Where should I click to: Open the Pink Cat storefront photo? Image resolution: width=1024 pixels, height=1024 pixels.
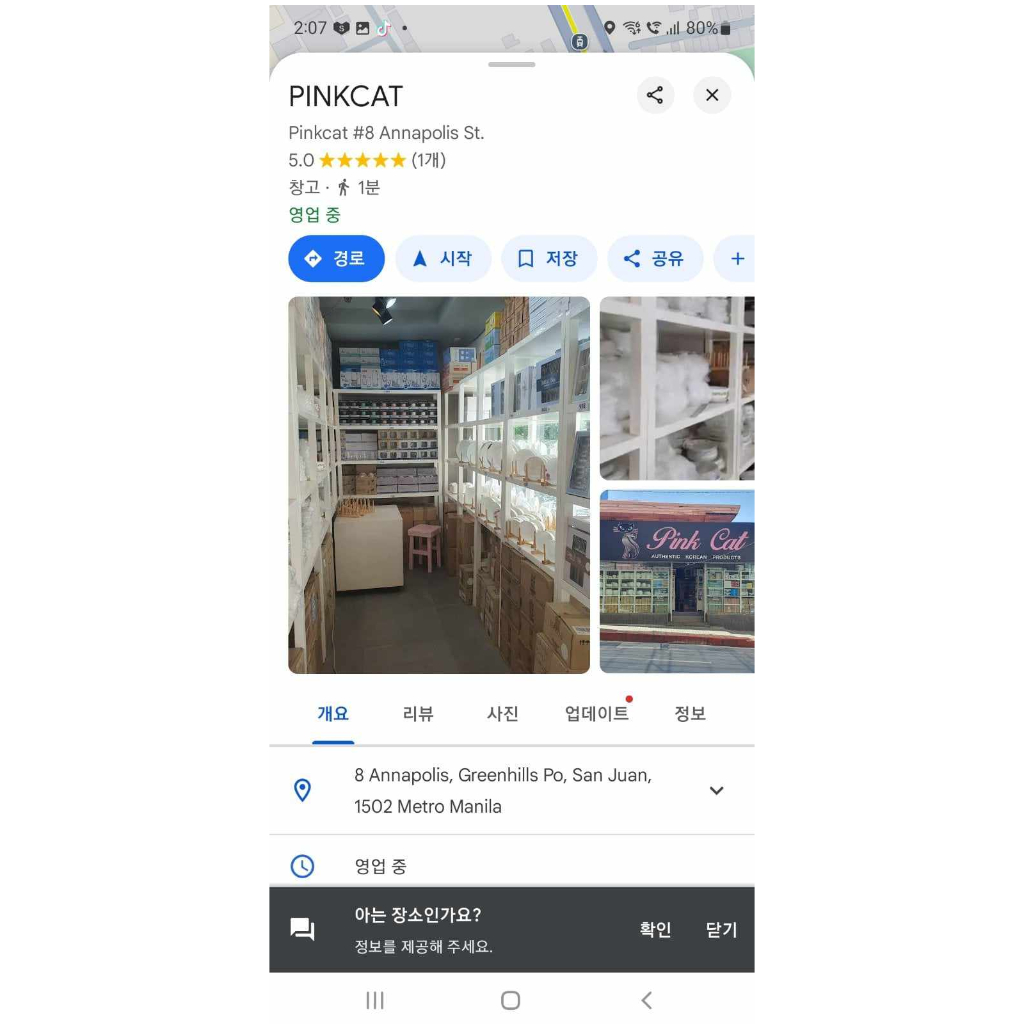coord(677,581)
